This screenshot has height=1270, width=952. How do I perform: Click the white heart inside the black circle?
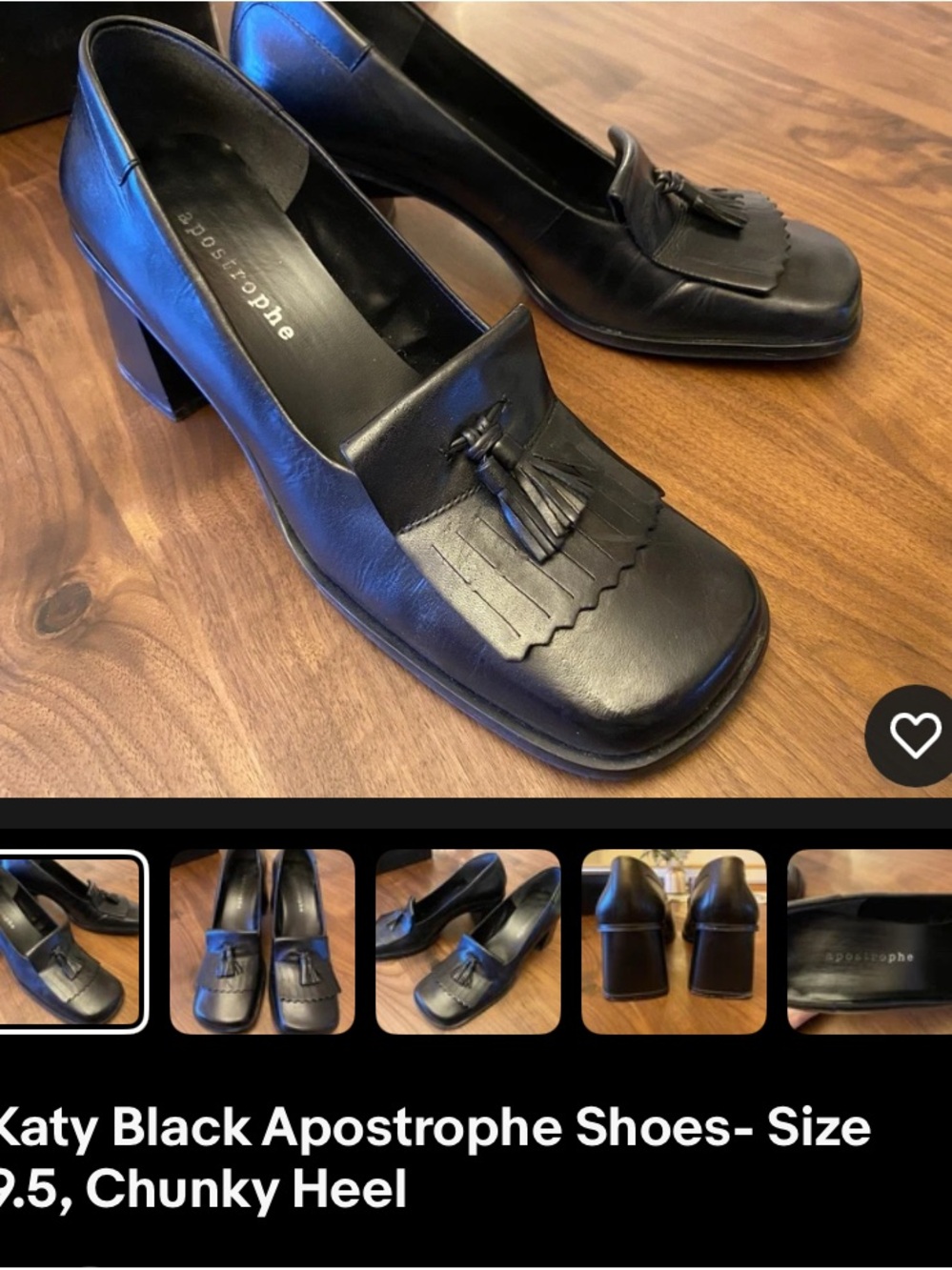pos(917,734)
